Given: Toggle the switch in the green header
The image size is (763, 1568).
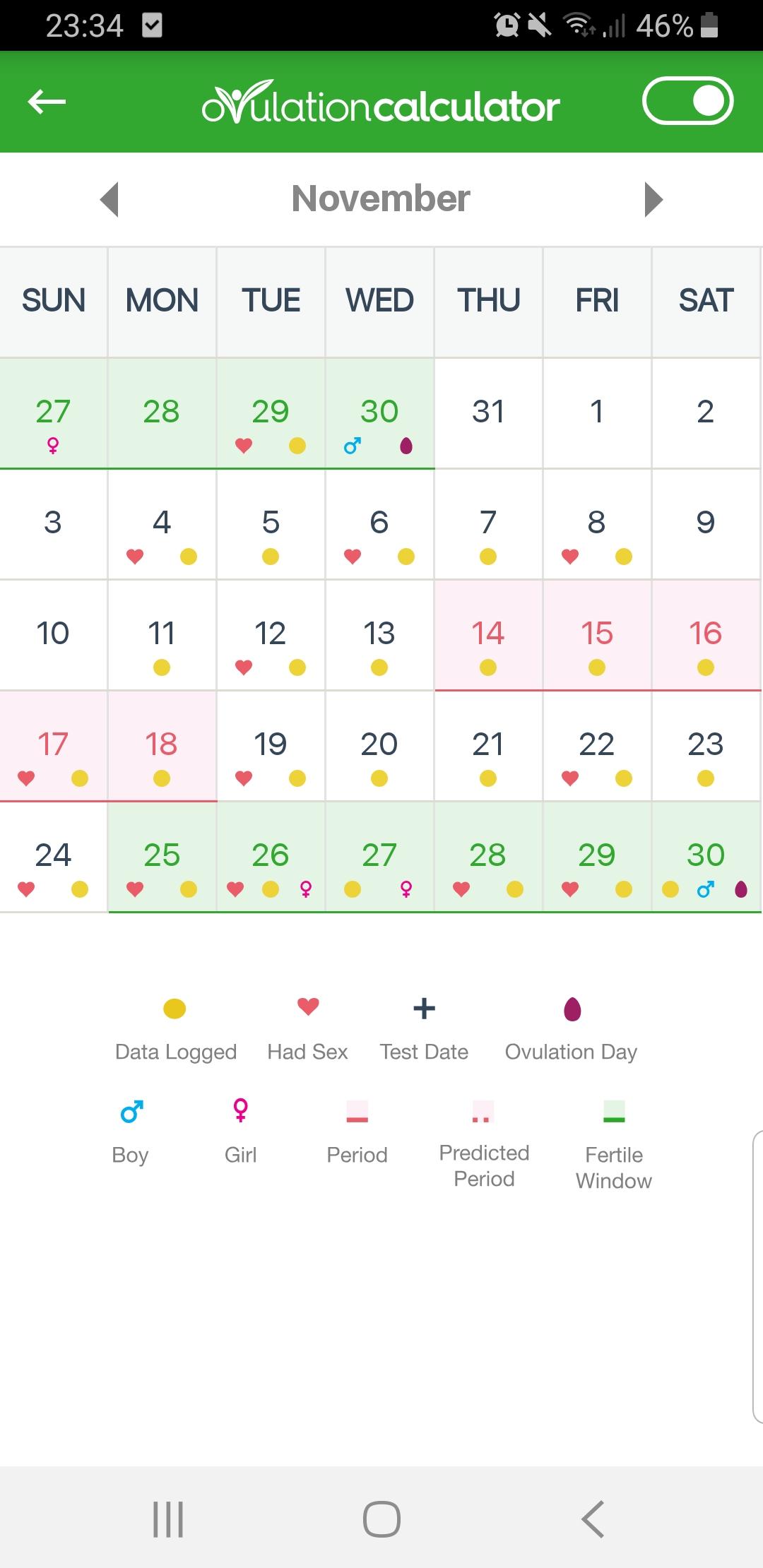Looking at the screenshot, I should [687, 101].
